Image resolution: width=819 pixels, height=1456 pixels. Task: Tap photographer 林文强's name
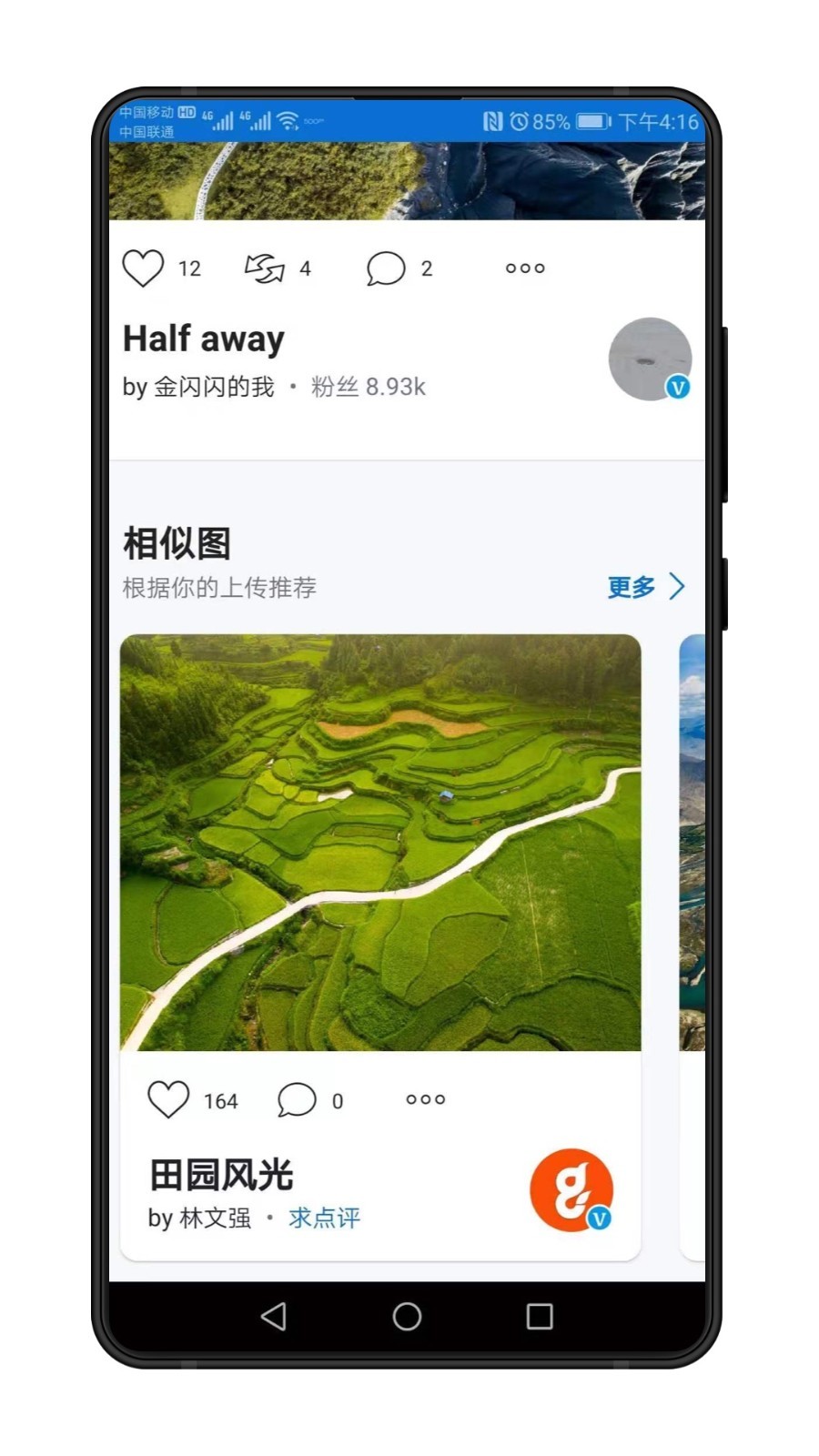click(217, 1218)
